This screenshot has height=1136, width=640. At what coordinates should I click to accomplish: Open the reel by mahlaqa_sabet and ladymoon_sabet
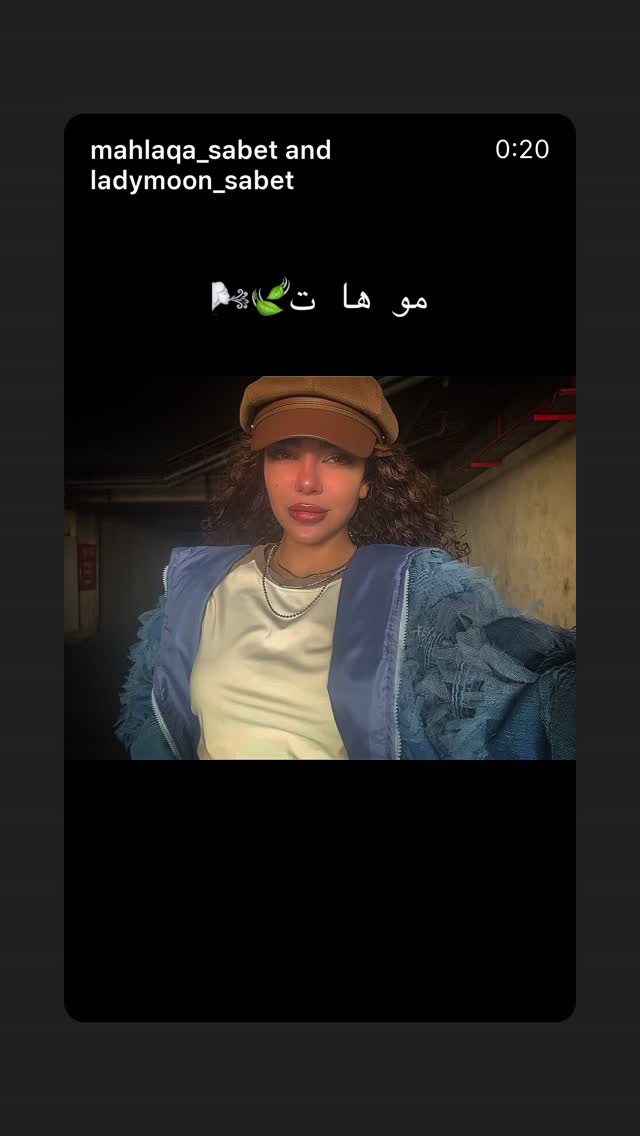click(320, 567)
